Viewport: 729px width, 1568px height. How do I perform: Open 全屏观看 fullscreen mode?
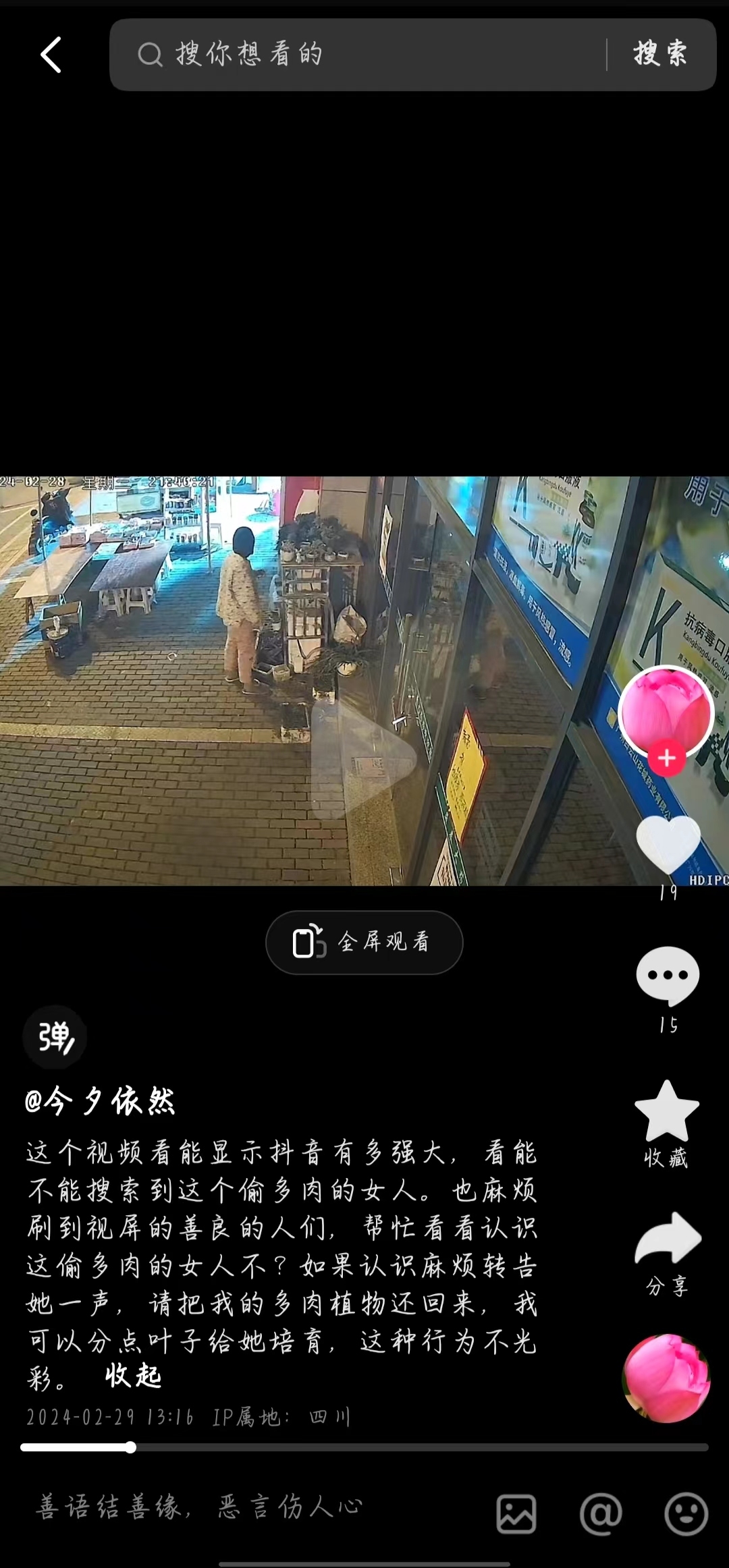click(x=364, y=942)
